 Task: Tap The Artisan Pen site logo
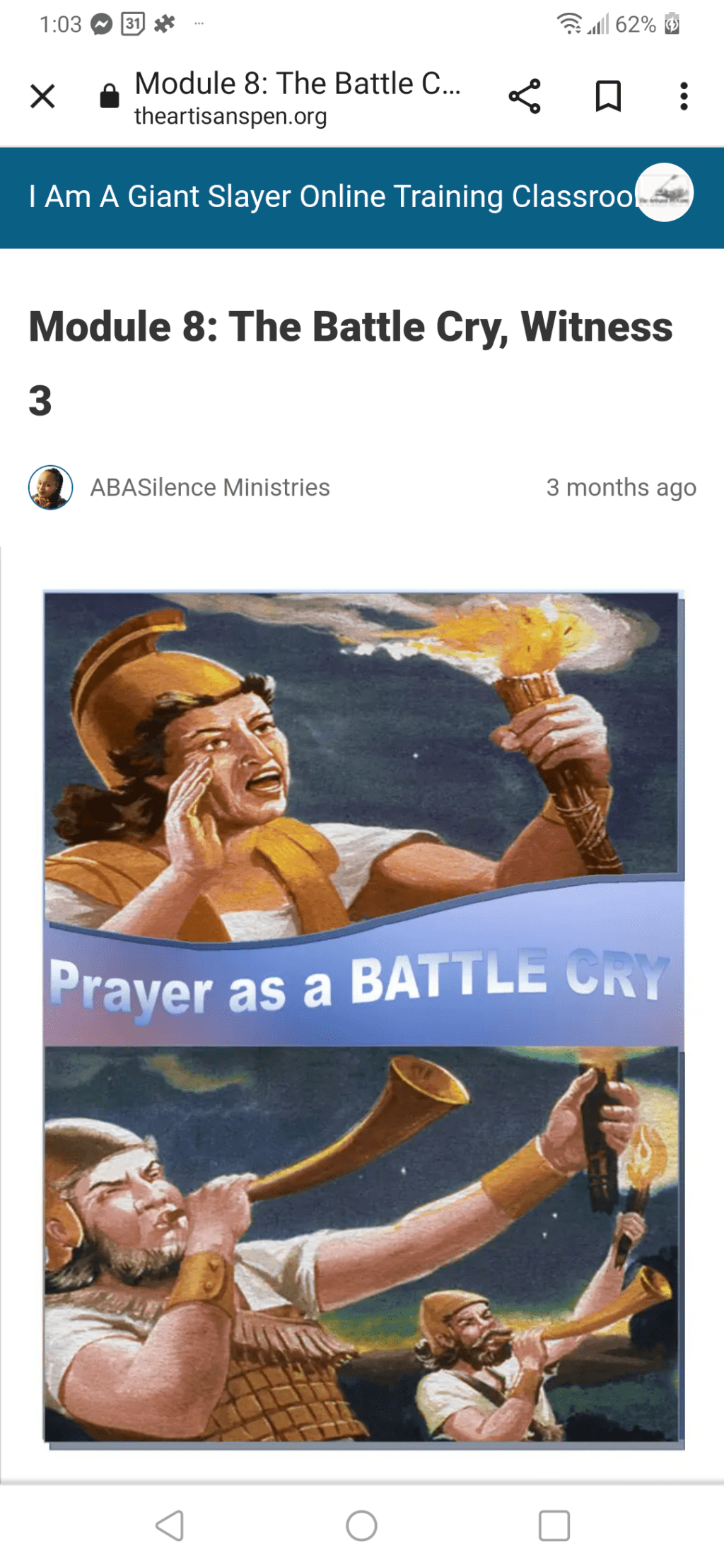(663, 192)
